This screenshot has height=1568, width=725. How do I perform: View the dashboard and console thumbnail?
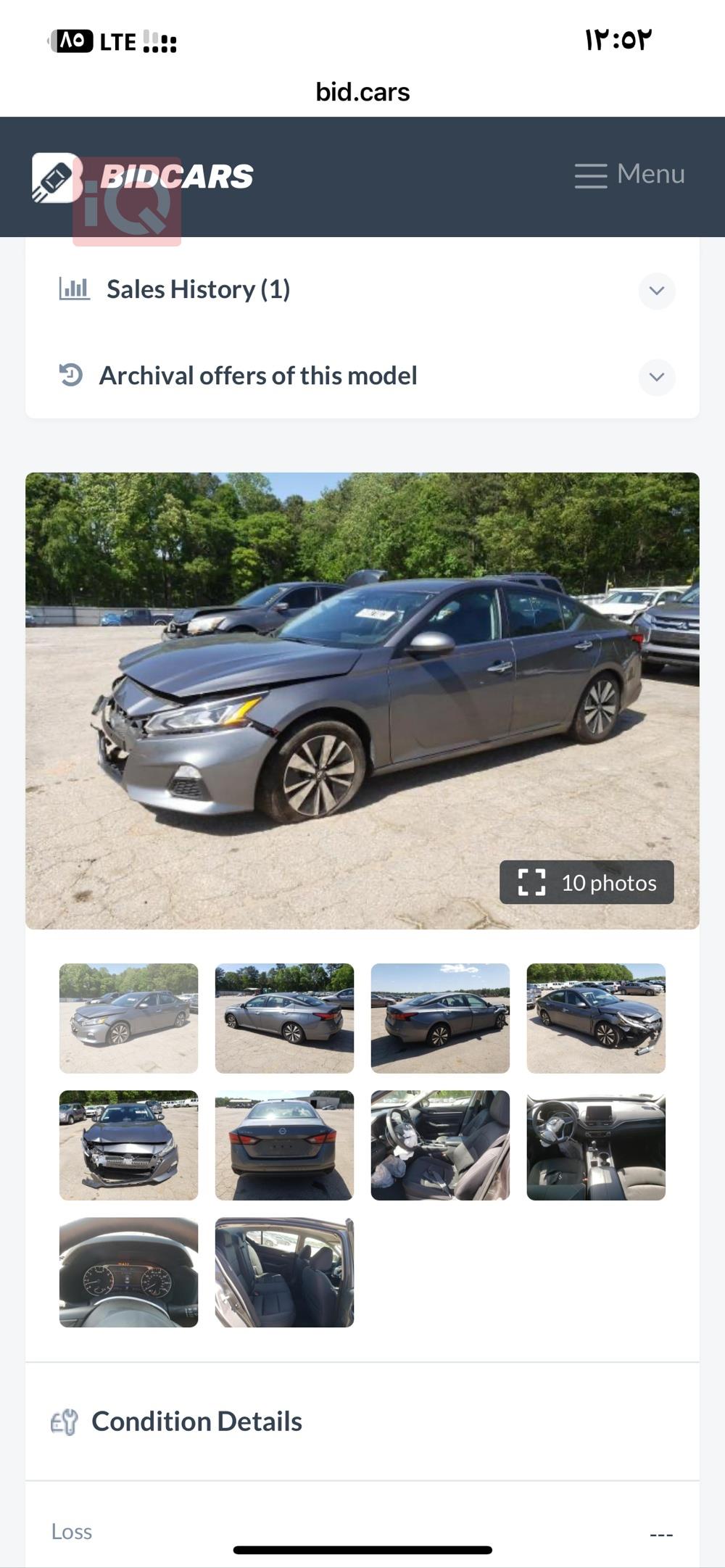(x=596, y=1145)
